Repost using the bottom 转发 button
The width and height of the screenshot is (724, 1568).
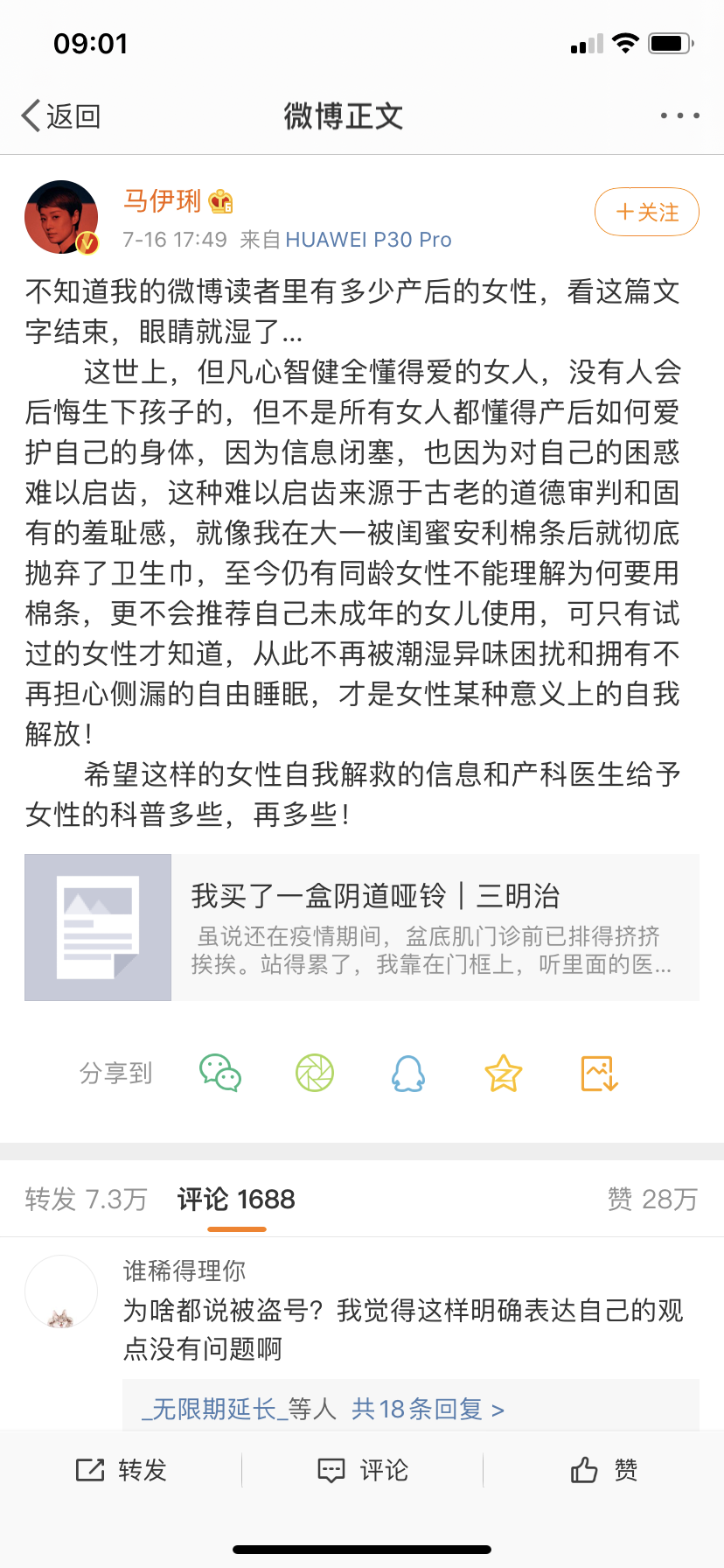point(122,1470)
